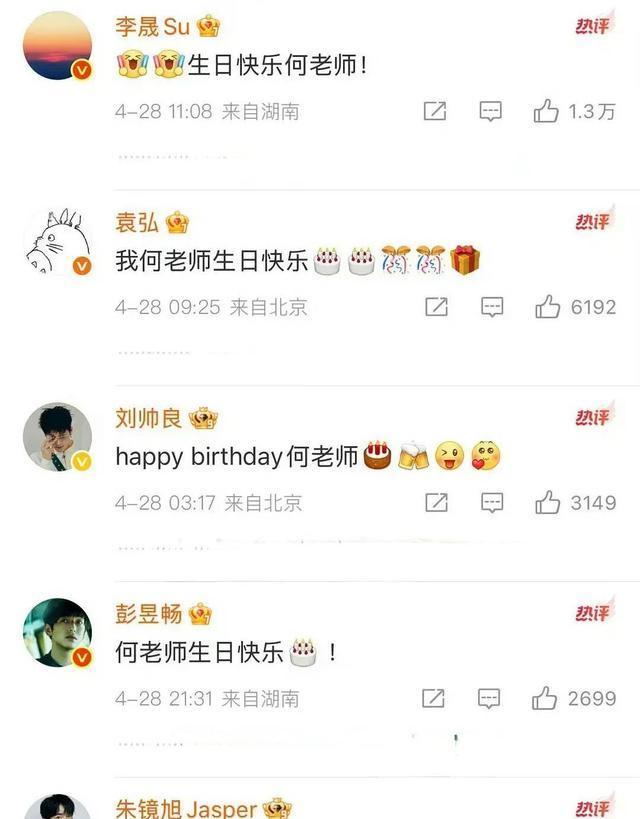Repost 彭昱畅's comment
This screenshot has width=640, height=819.
(x=433, y=698)
